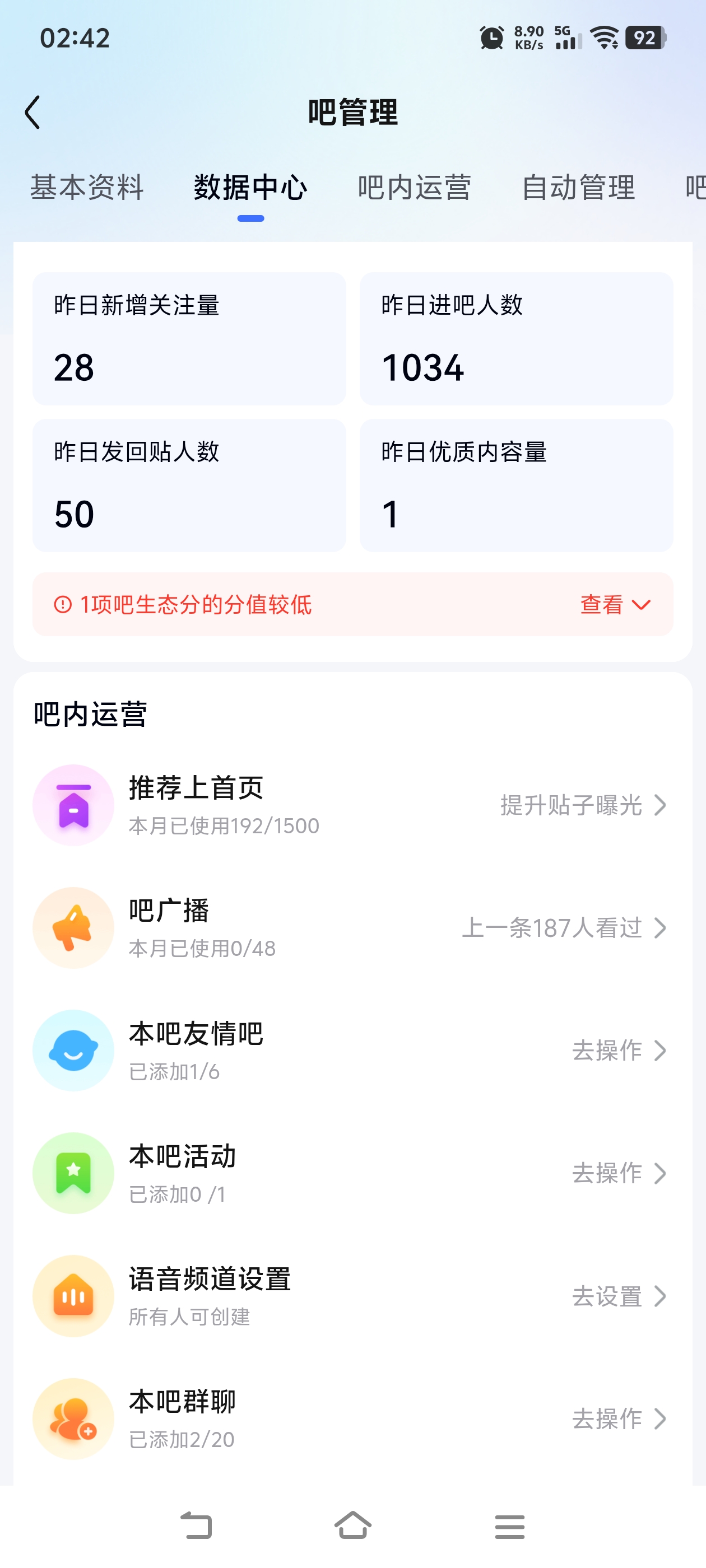
Task: Open the 吧广播 row
Action: pyautogui.click(x=352, y=928)
